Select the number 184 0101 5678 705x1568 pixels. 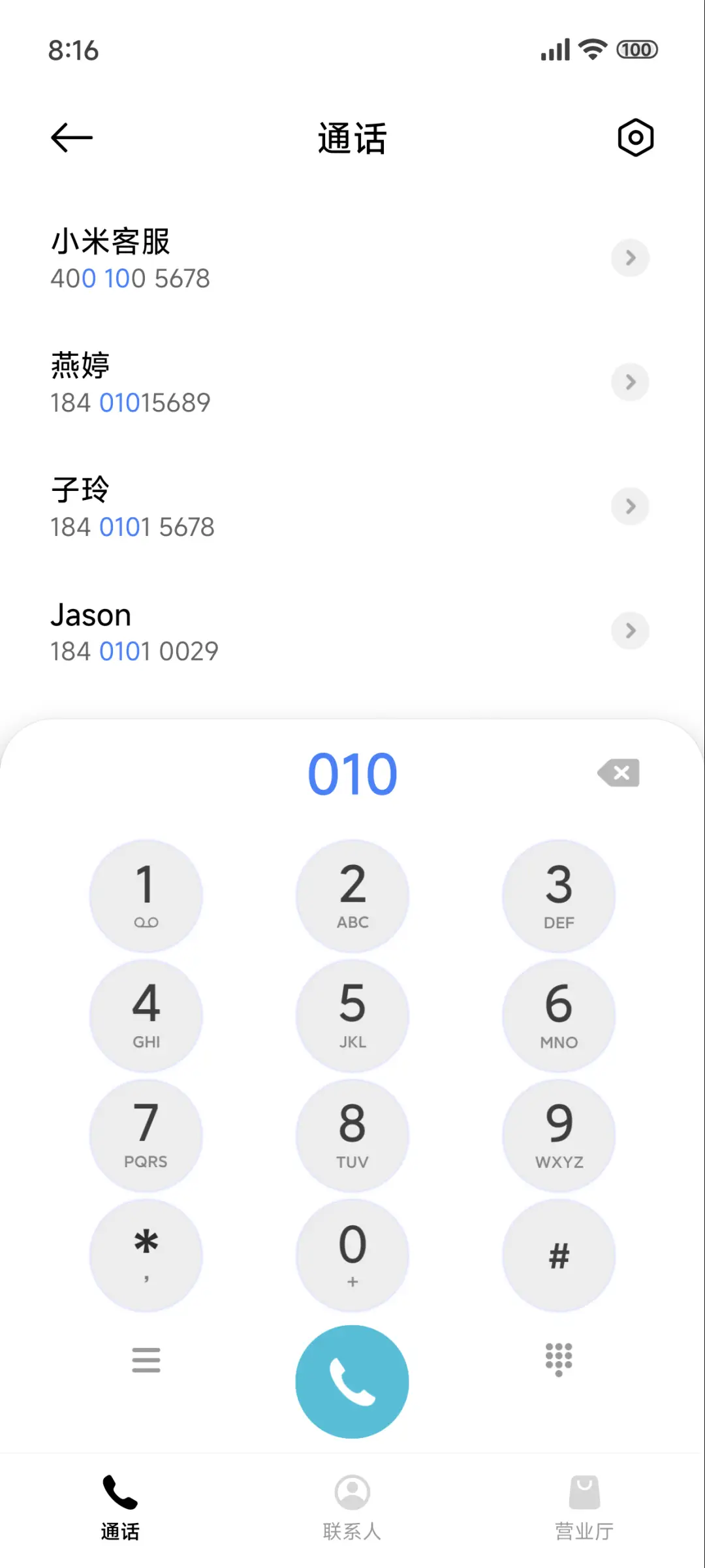tap(133, 526)
